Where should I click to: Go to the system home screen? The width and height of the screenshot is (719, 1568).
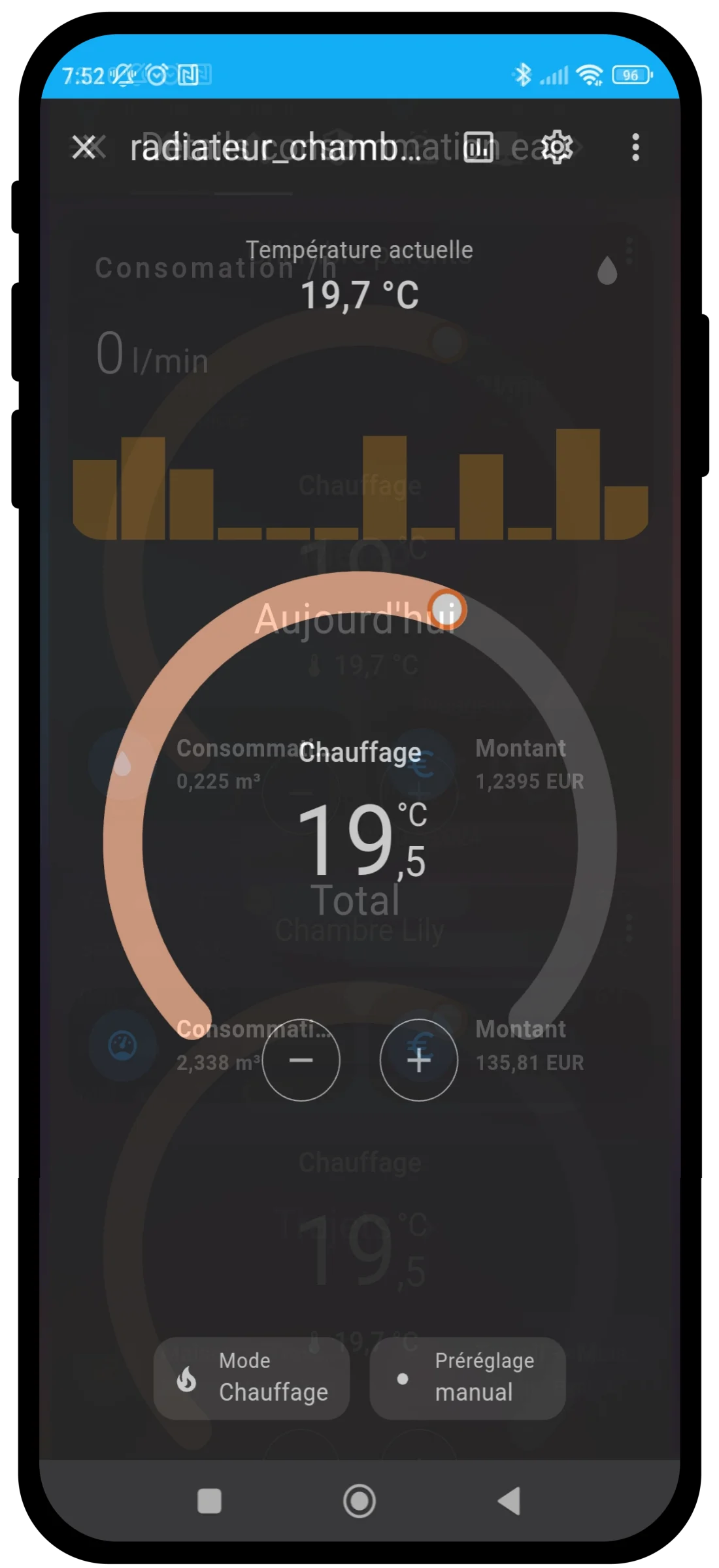point(359,1501)
